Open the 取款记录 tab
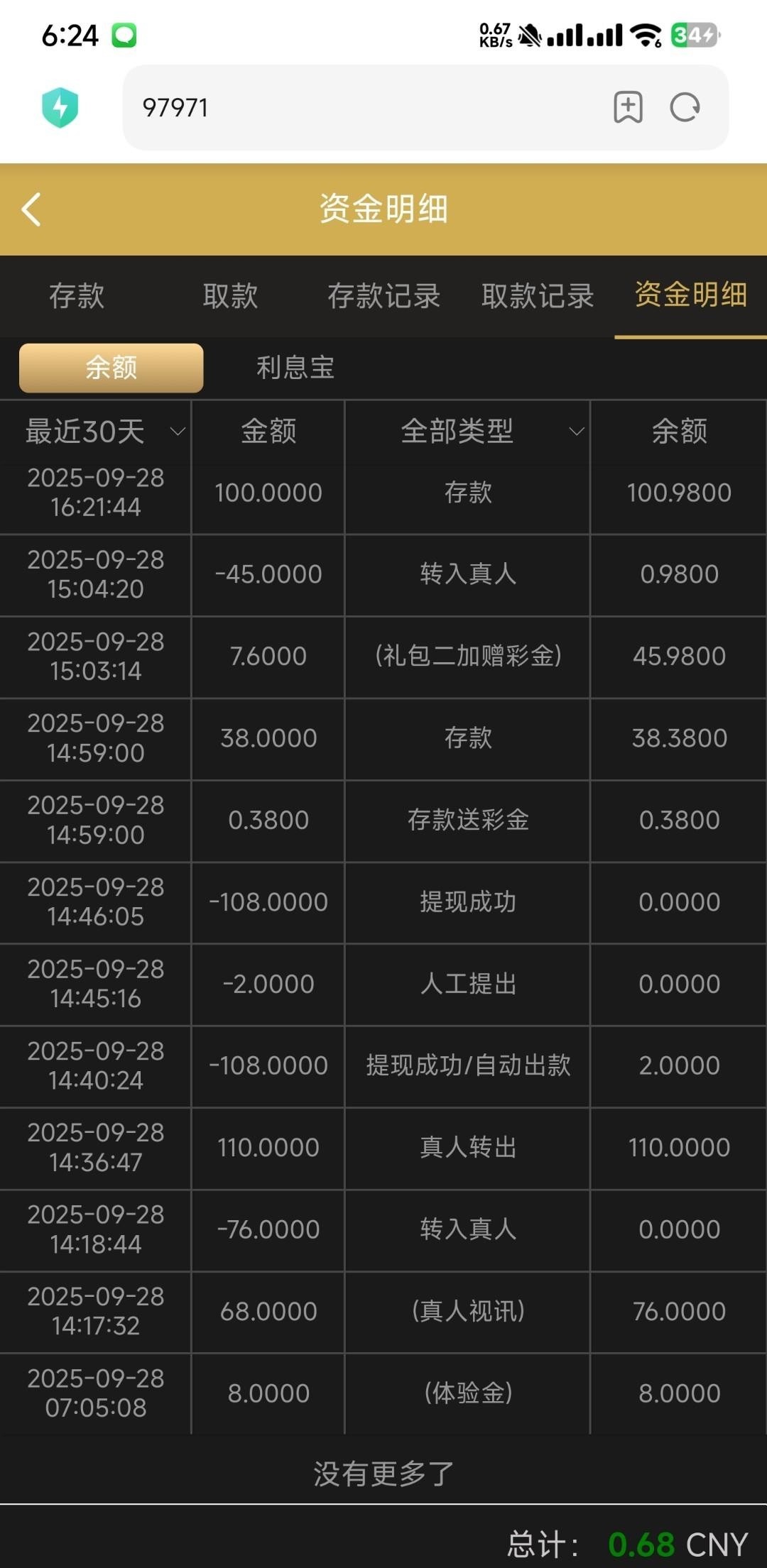The height and width of the screenshot is (1568, 767). pyautogui.click(x=538, y=296)
